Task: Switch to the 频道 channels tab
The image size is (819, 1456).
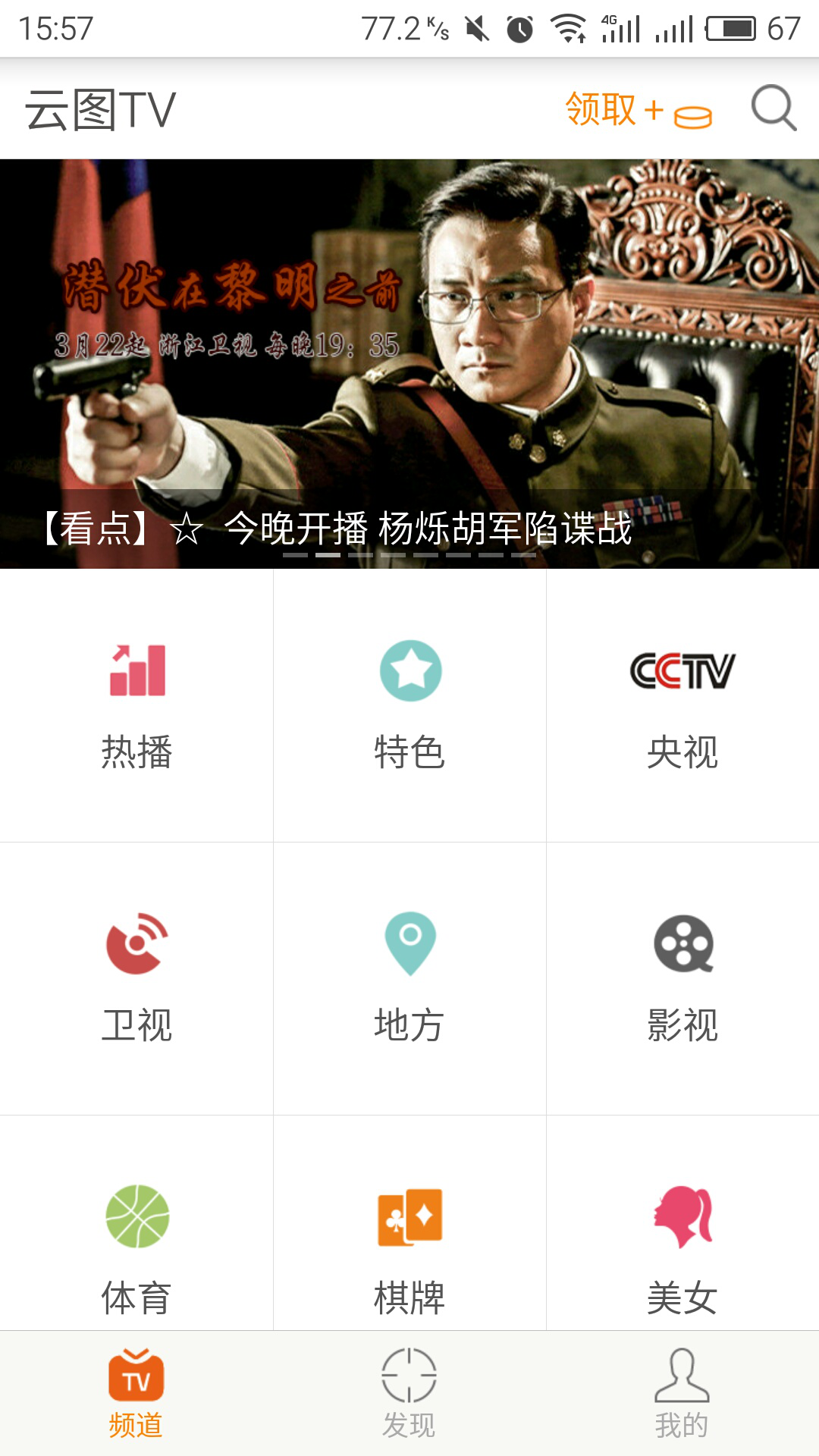Action: pos(136,1394)
